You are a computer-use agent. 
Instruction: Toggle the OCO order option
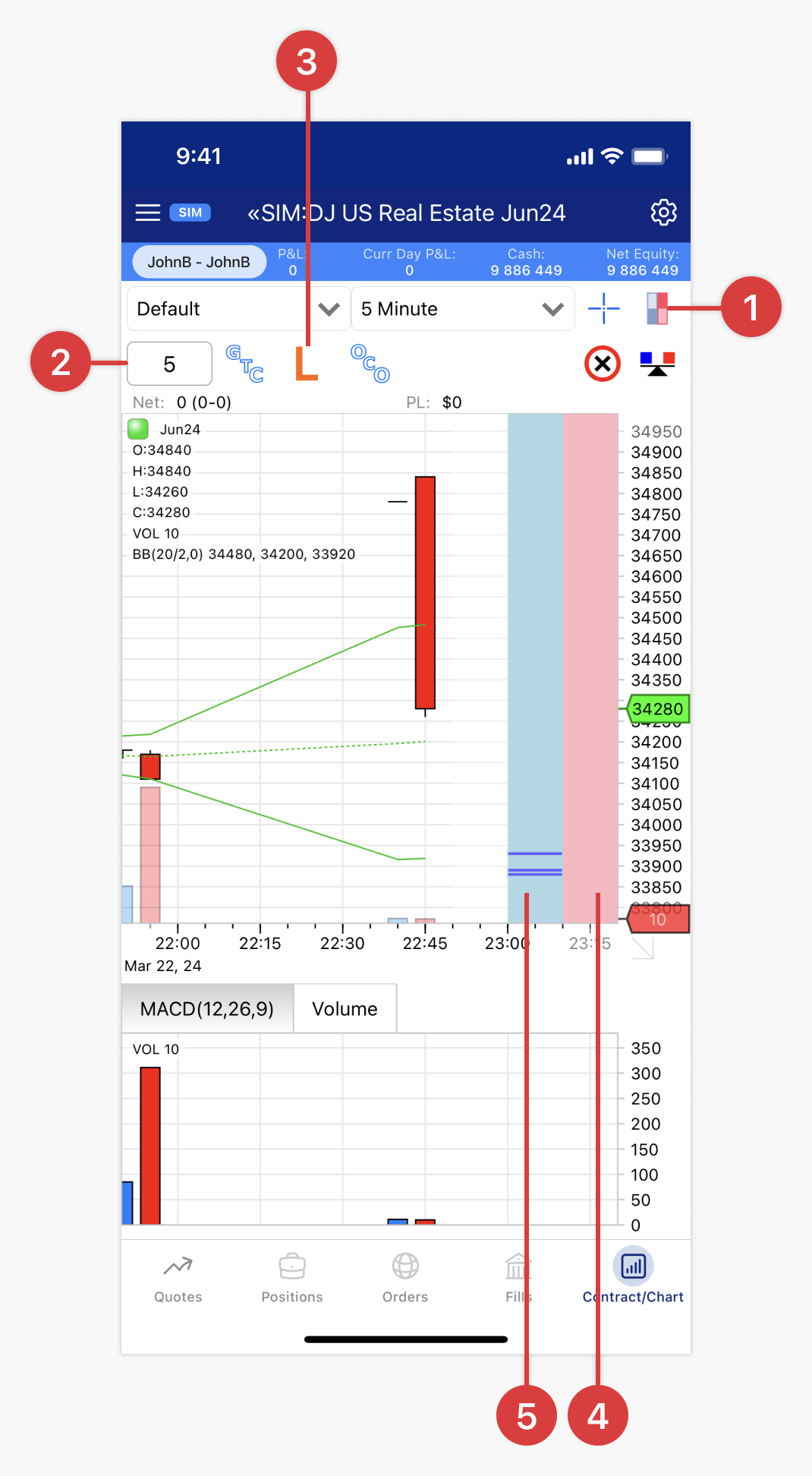pyautogui.click(x=370, y=364)
